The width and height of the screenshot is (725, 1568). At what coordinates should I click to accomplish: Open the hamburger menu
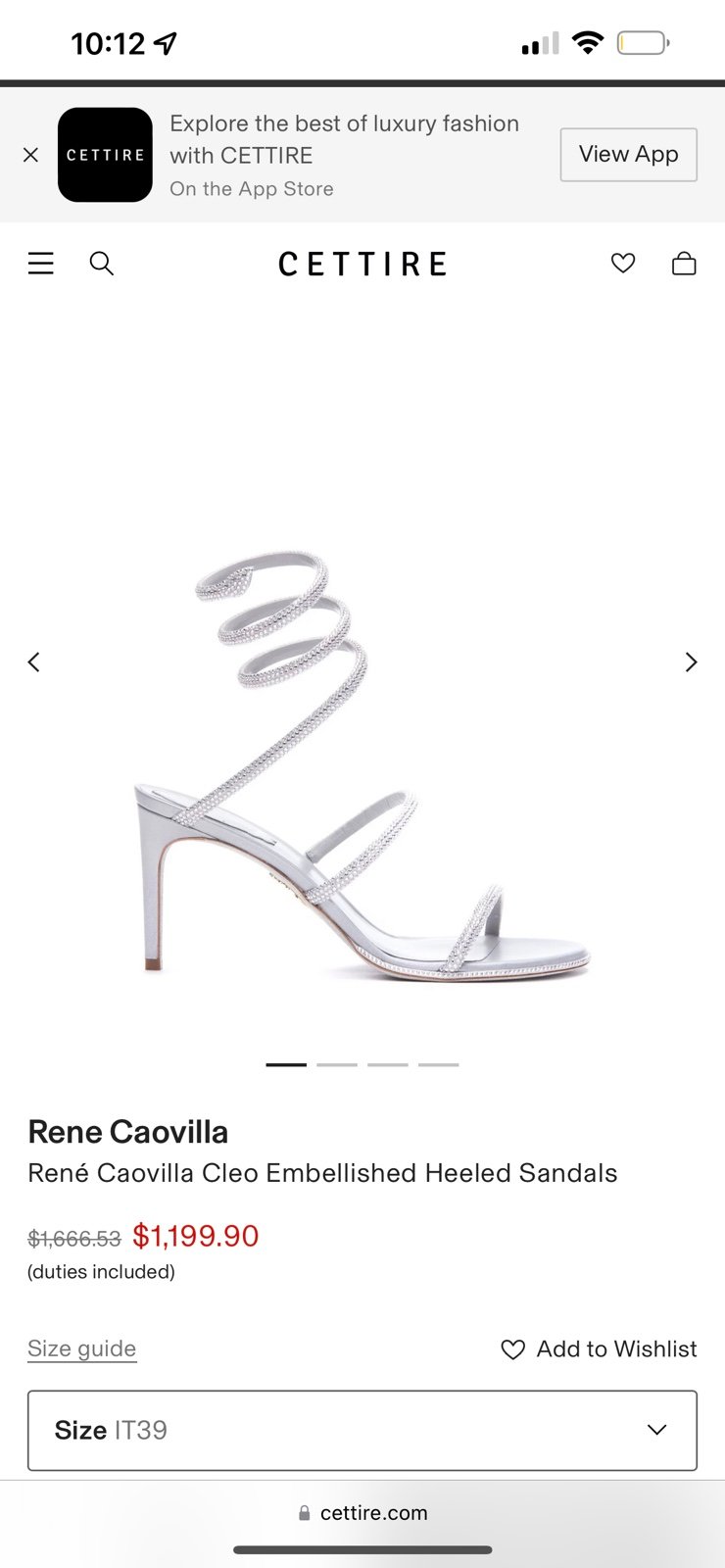pos(41,263)
